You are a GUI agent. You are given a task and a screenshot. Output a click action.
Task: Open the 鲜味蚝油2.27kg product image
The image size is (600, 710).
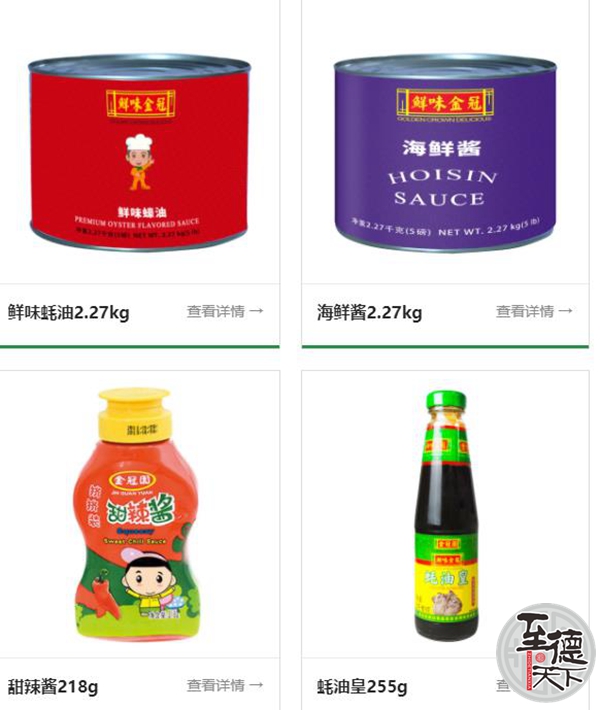(139, 150)
